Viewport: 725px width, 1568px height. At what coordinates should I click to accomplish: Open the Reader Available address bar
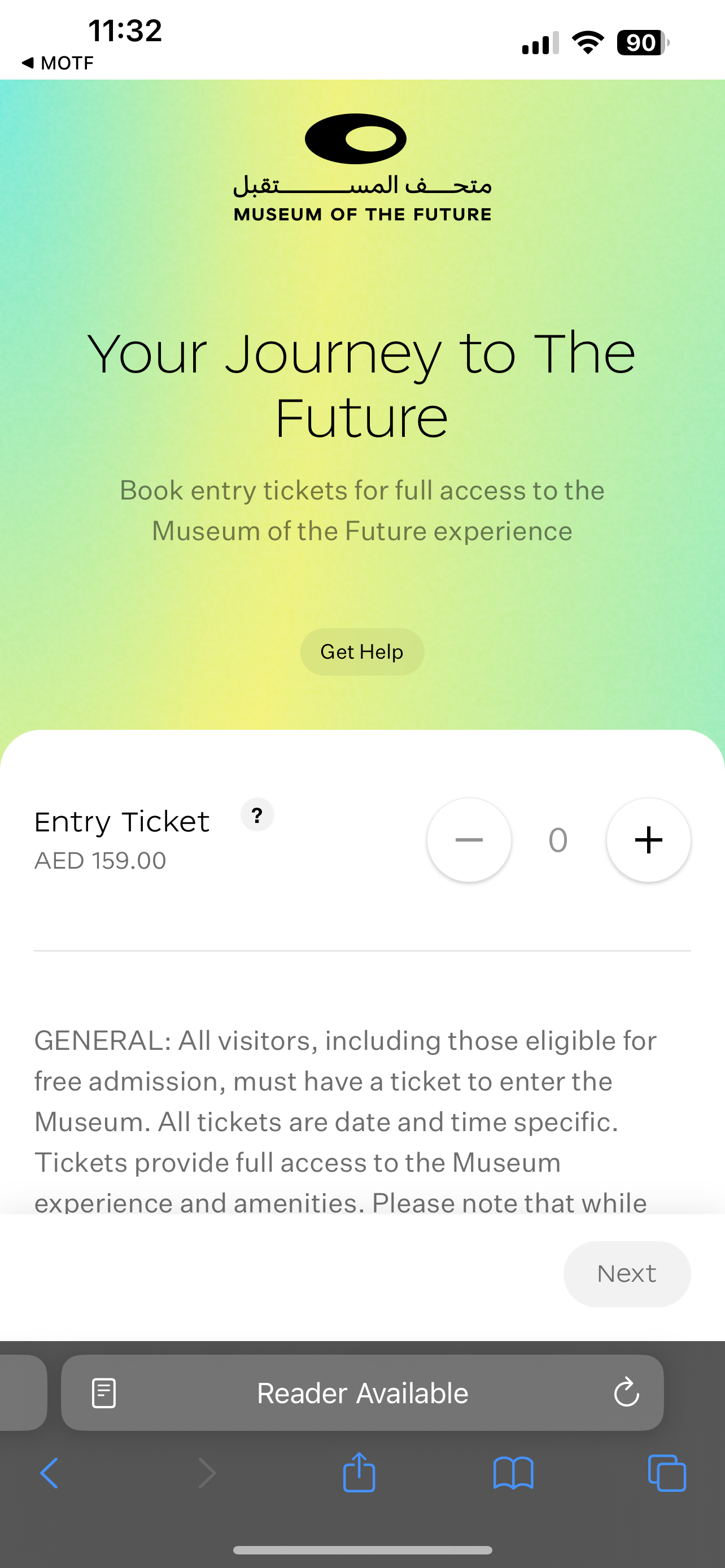(x=362, y=1392)
